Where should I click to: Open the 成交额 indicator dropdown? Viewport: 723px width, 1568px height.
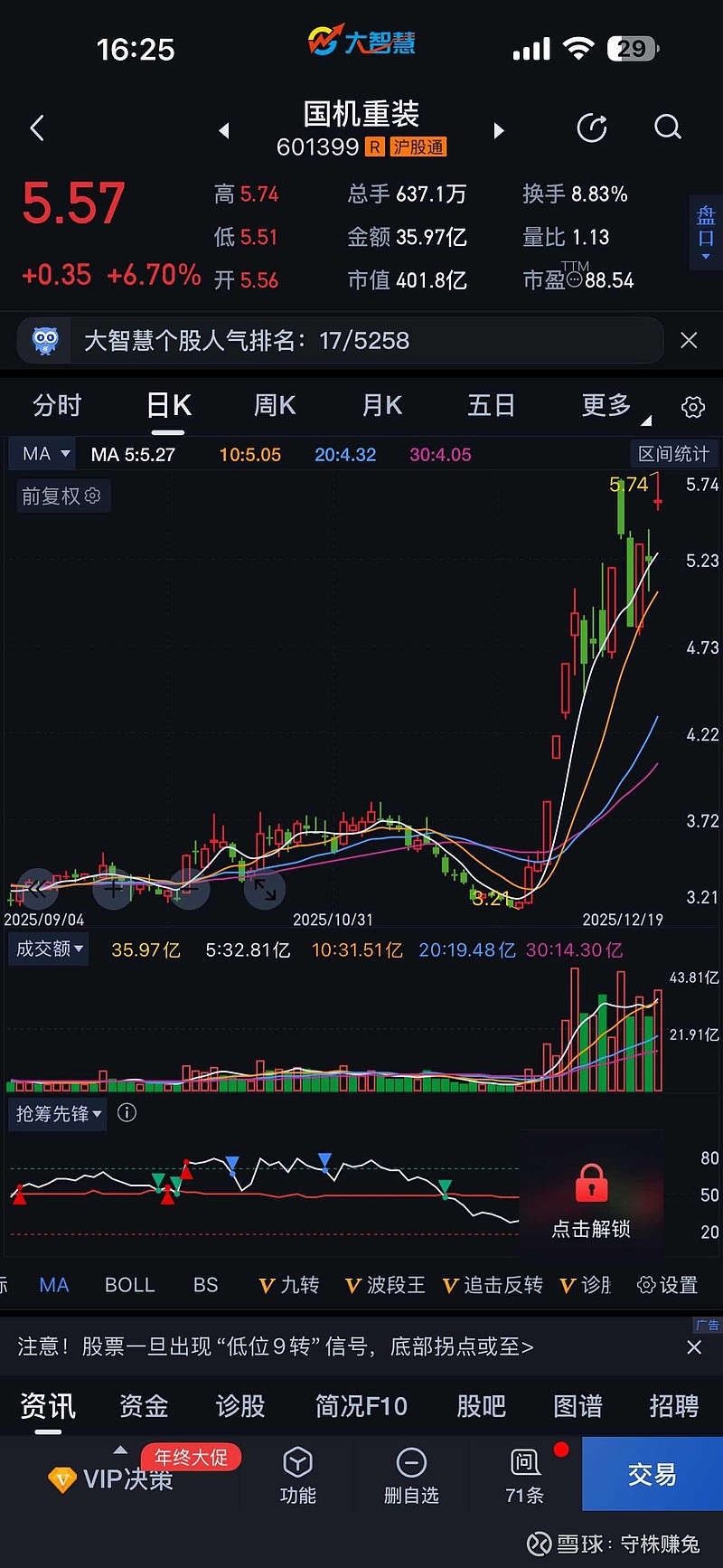[49, 949]
